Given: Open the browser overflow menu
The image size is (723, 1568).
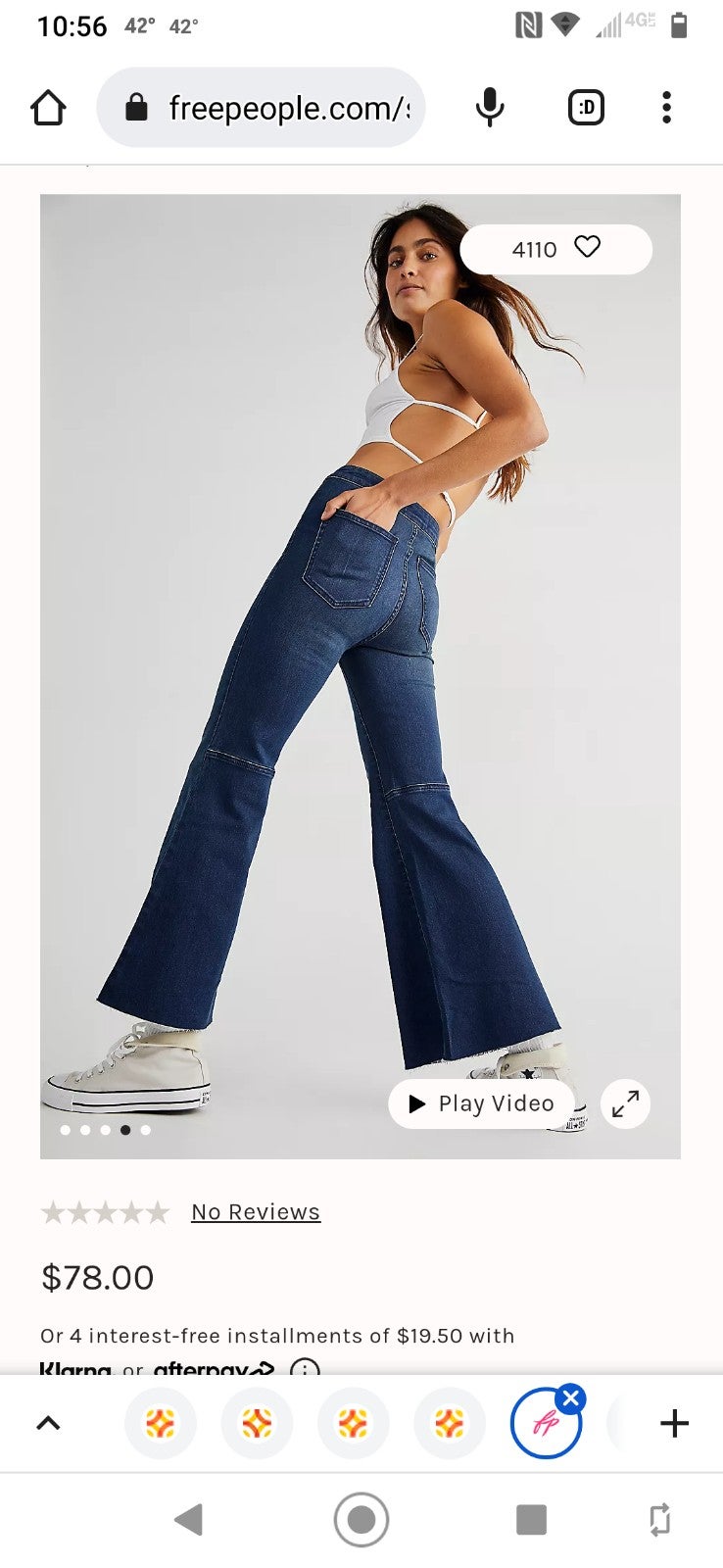Looking at the screenshot, I should (666, 108).
